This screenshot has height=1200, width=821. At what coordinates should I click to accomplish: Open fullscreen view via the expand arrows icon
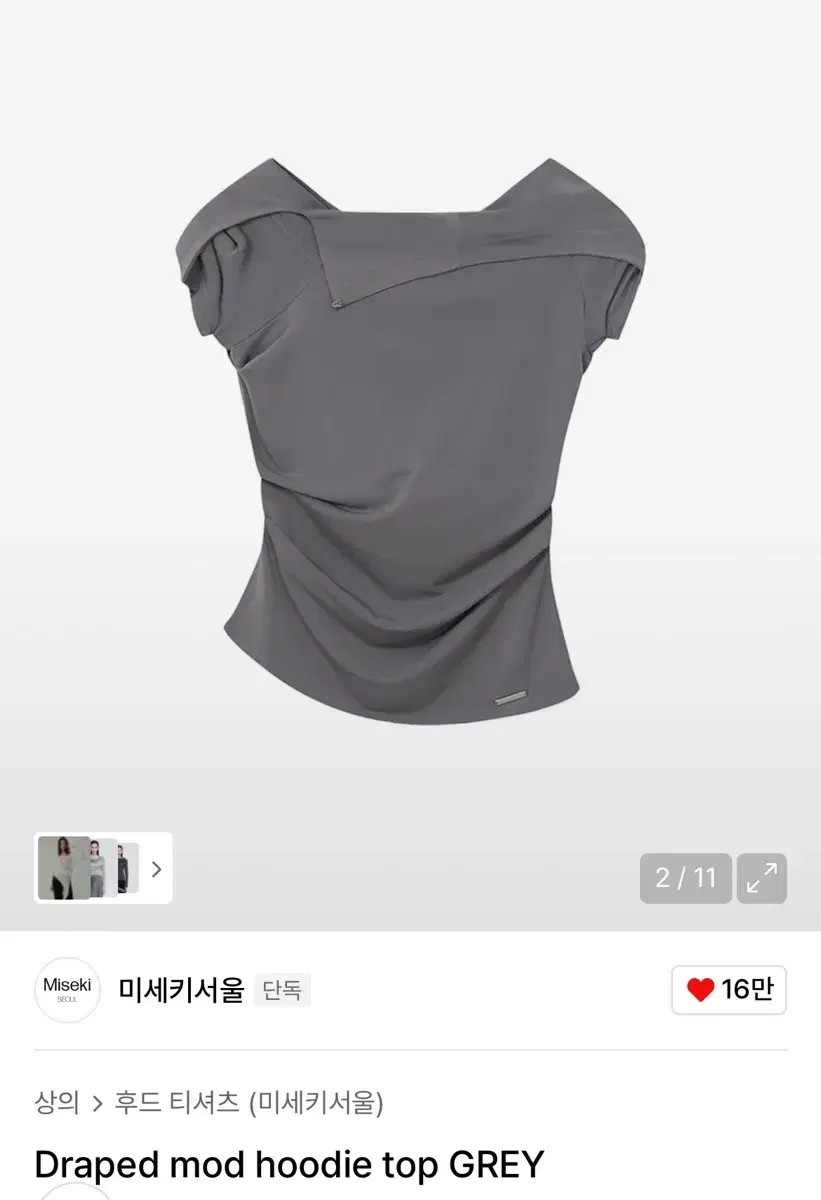tap(762, 878)
